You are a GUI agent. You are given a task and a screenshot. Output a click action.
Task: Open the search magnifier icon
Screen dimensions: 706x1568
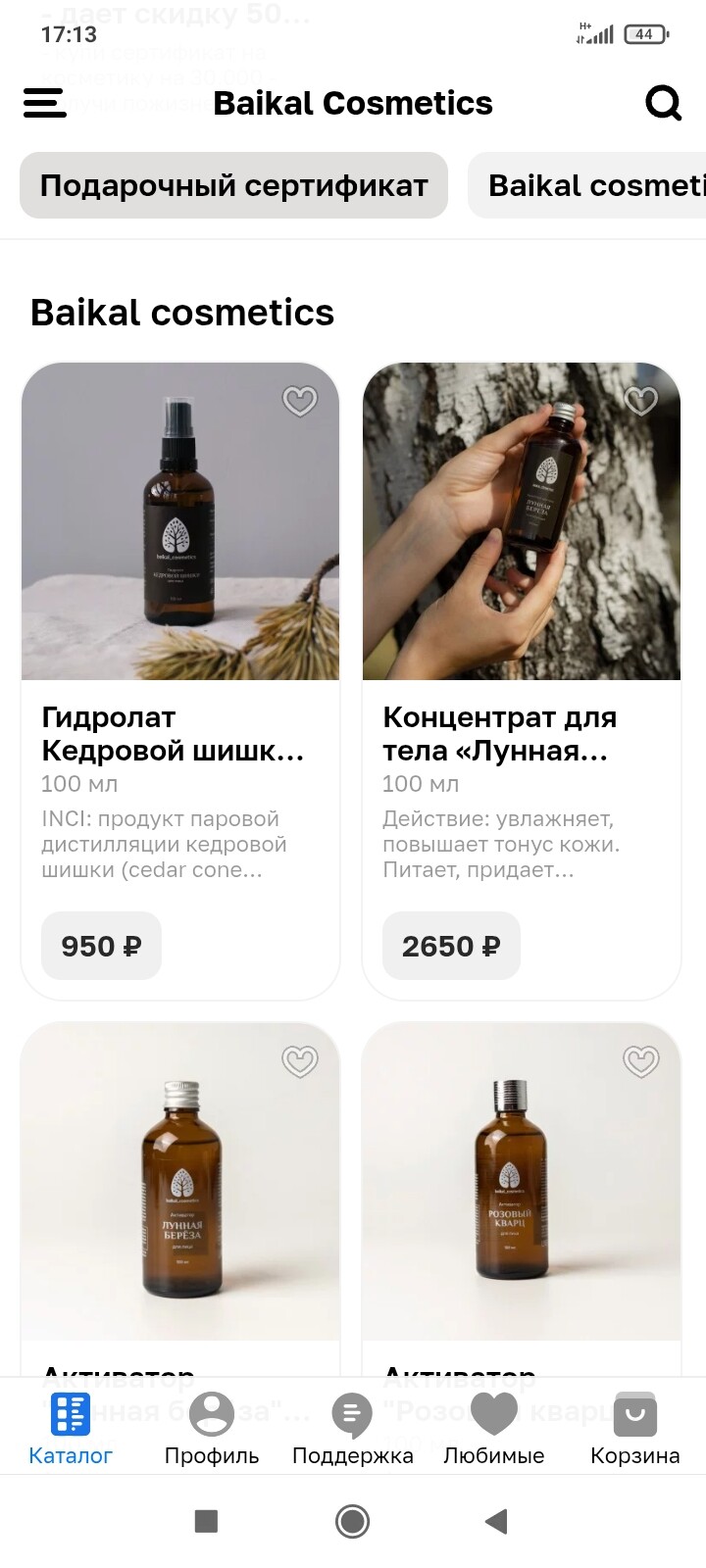click(663, 102)
